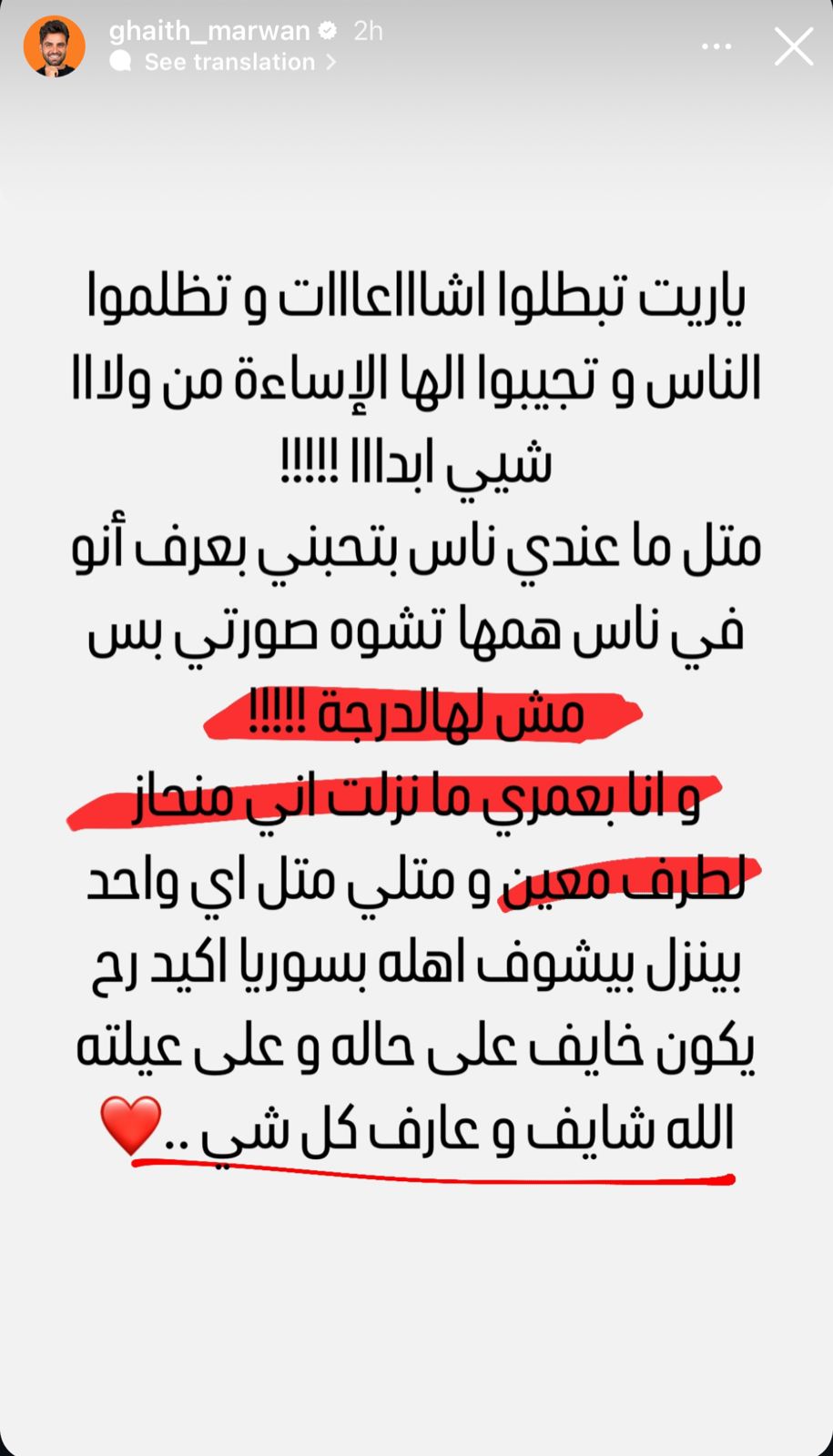Tap the ghaith_marwan username
Image resolution: width=833 pixels, height=1456 pixels.
[208, 31]
